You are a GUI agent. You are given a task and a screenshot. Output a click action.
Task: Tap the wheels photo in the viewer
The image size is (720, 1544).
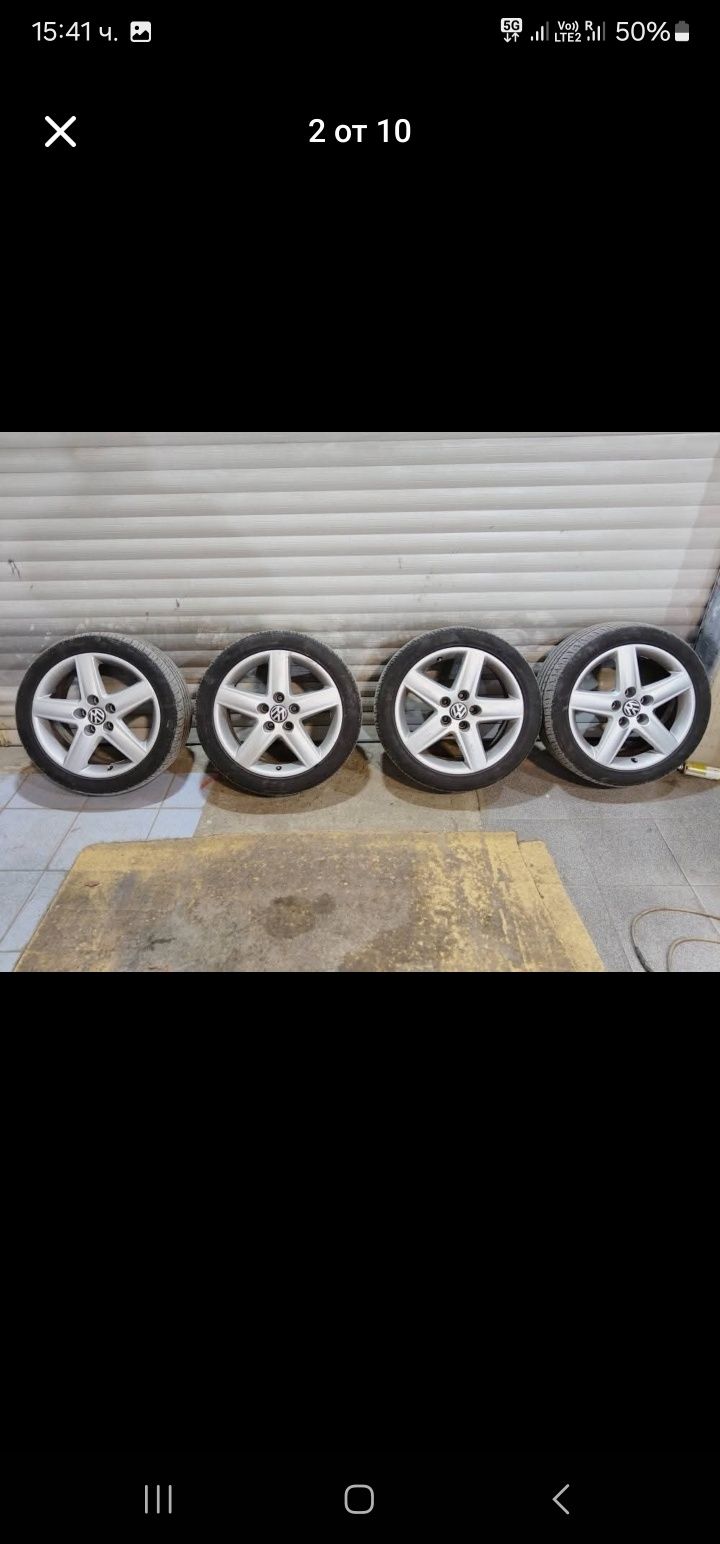[x=360, y=701]
